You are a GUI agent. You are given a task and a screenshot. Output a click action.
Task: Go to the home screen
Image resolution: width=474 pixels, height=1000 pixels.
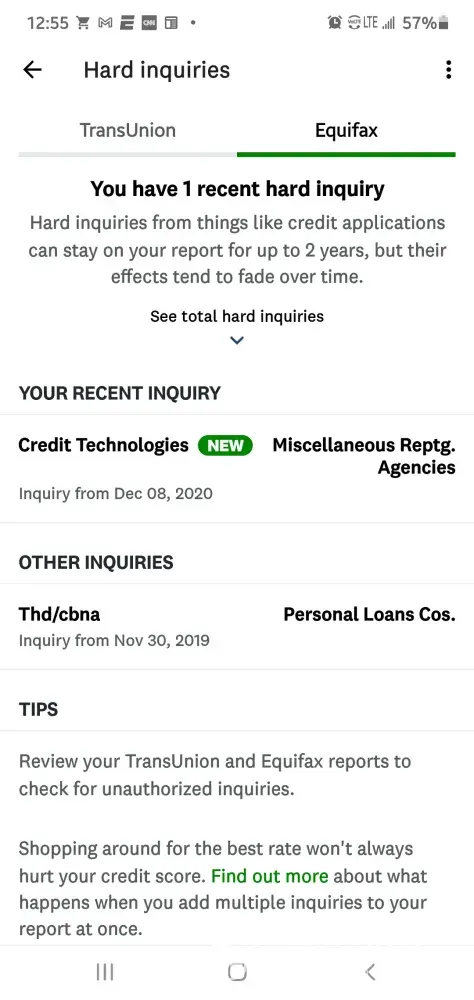pos(237,971)
